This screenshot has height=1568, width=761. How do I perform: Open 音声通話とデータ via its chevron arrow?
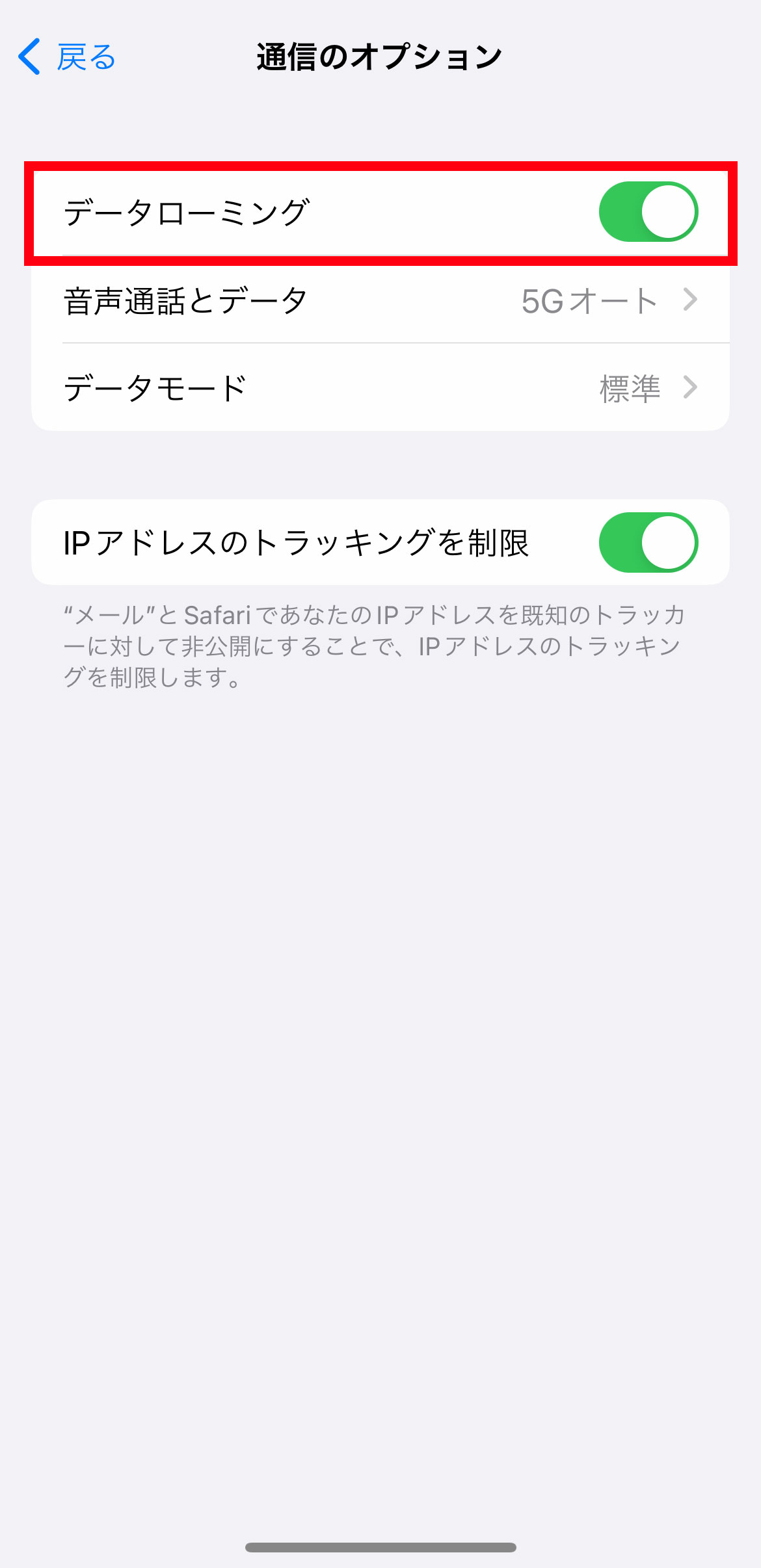coord(691,300)
